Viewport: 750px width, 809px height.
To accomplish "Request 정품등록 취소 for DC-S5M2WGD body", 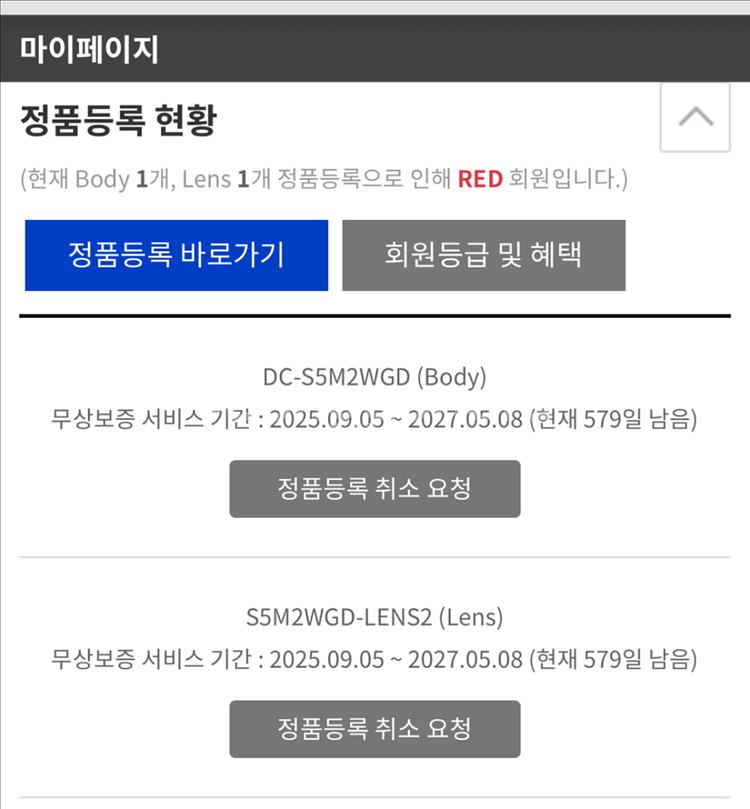I will point(374,489).
